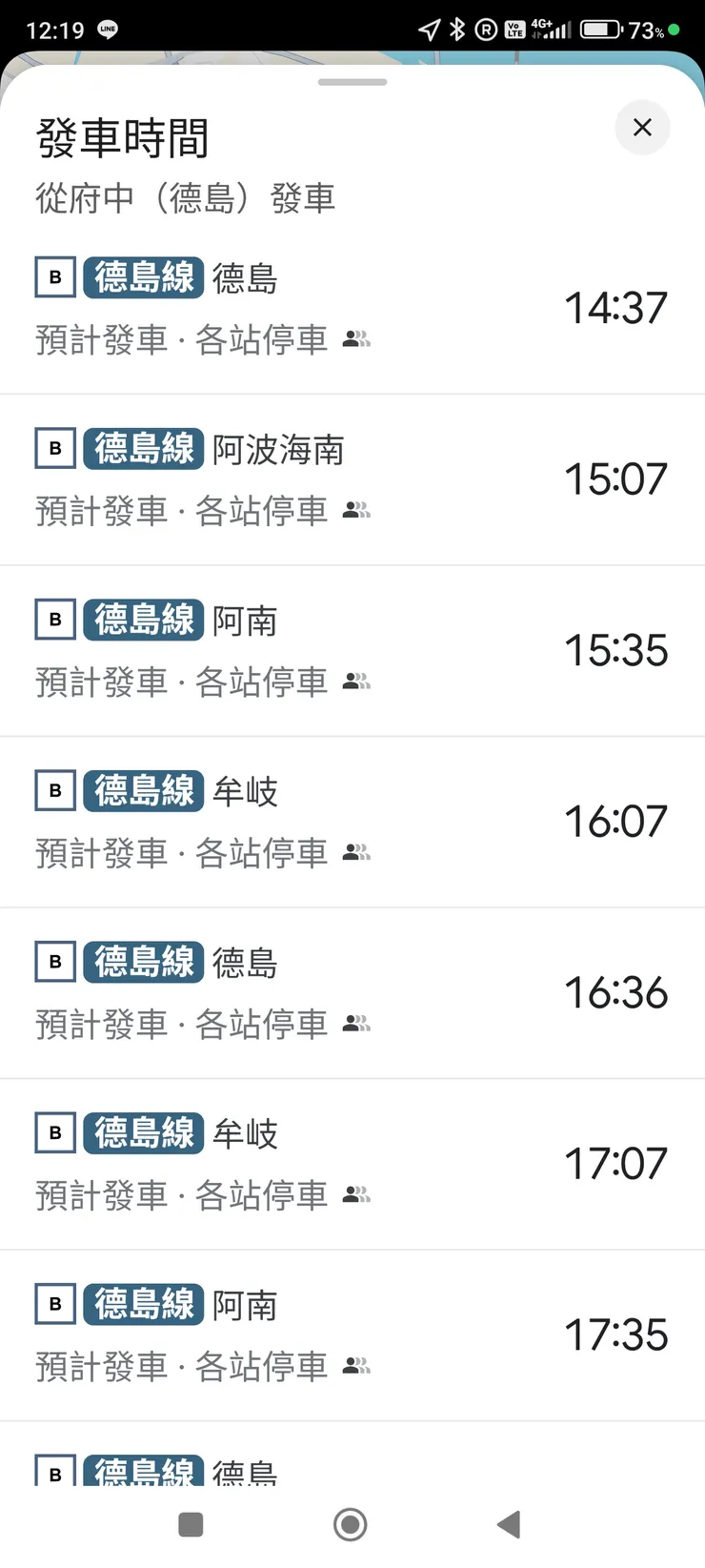Tap the B icon beside the 16:07 牟岐 train
The height and width of the screenshot is (1568, 705).
click(x=54, y=790)
